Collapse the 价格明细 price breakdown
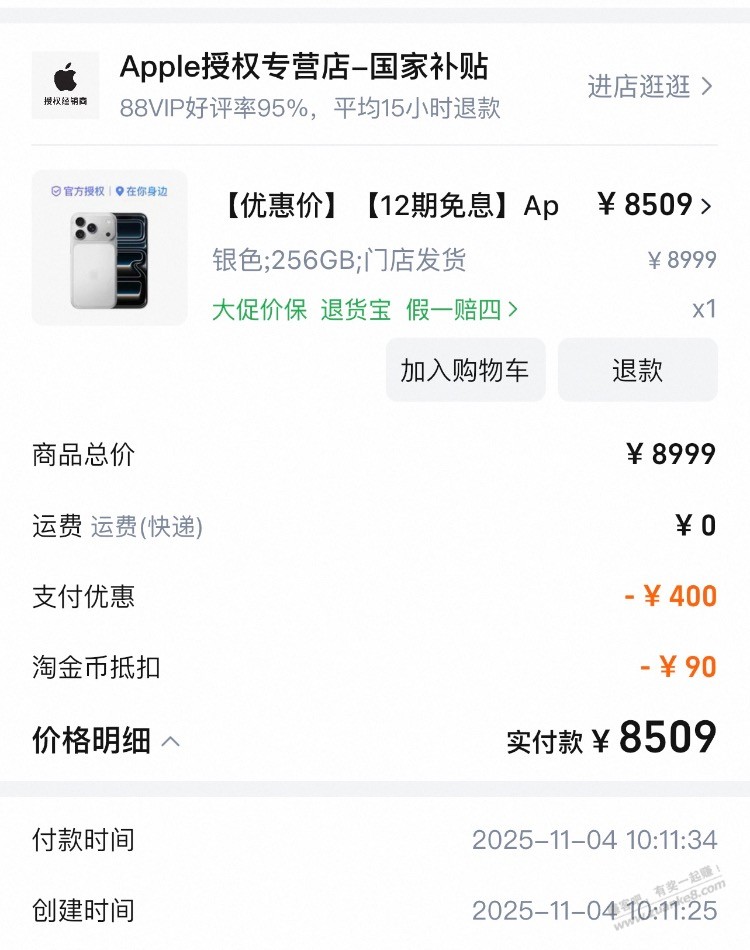This screenshot has width=750, height=950. point(107,741)
